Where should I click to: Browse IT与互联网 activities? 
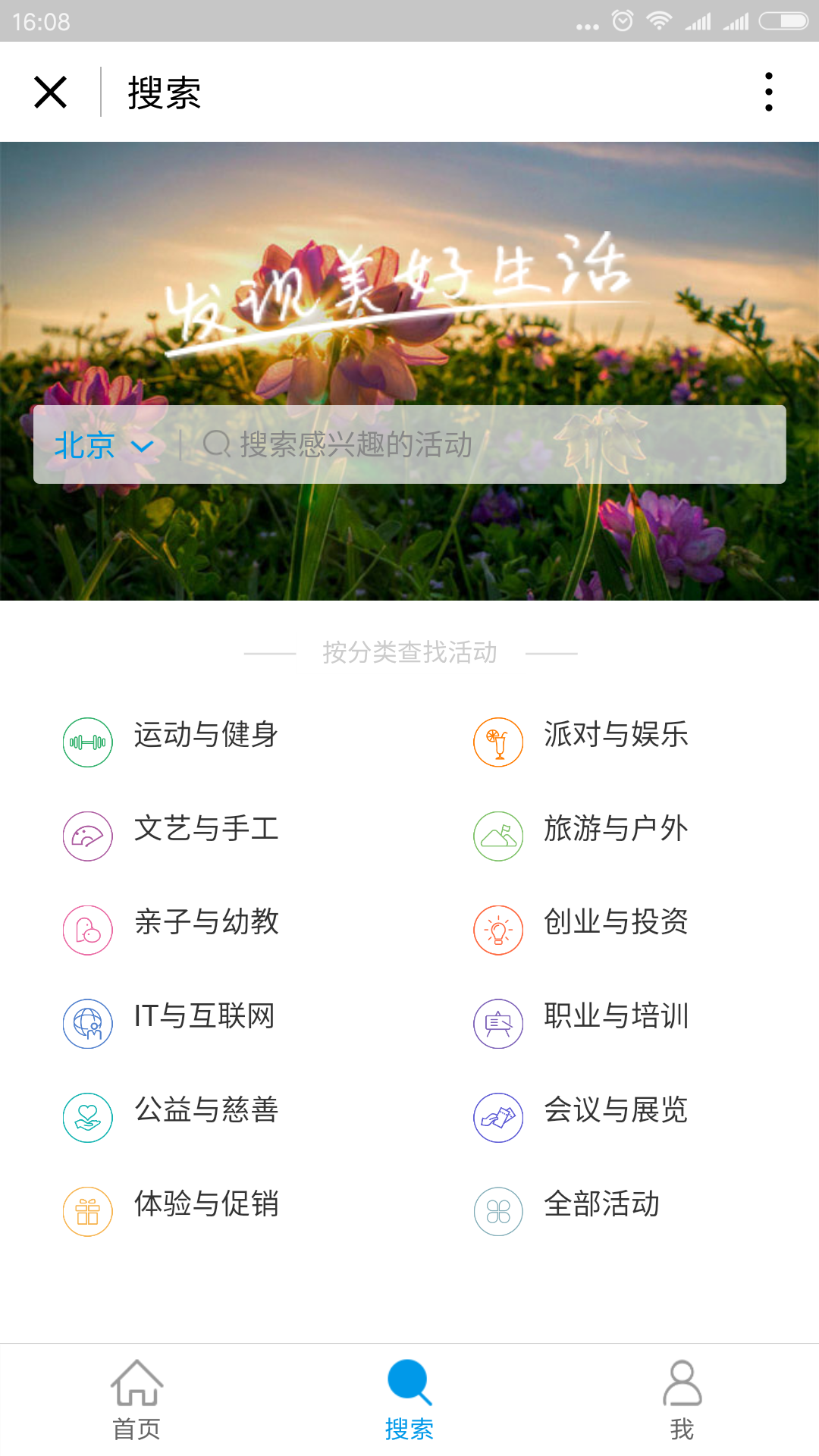203,1017
